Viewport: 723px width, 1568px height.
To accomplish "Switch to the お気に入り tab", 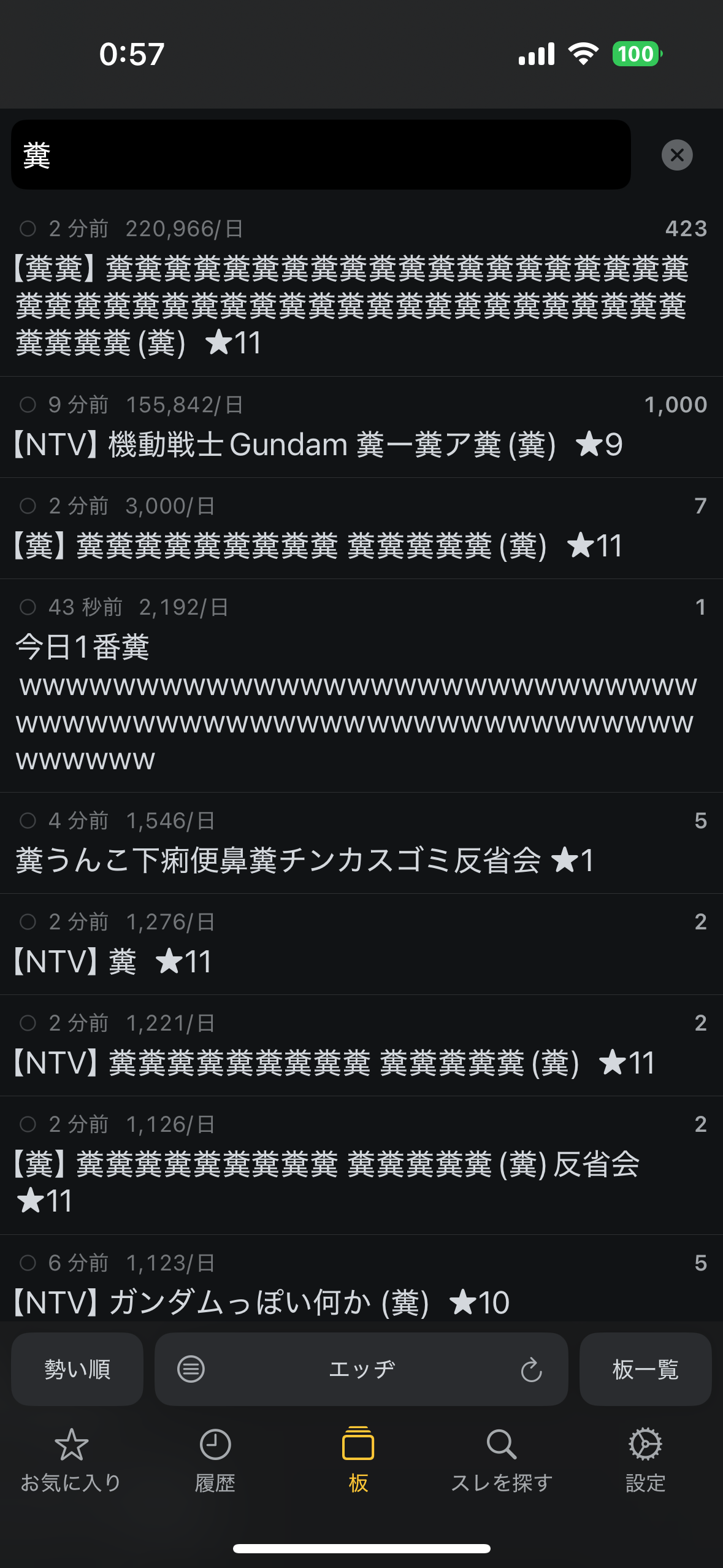I will point(71,1460).
